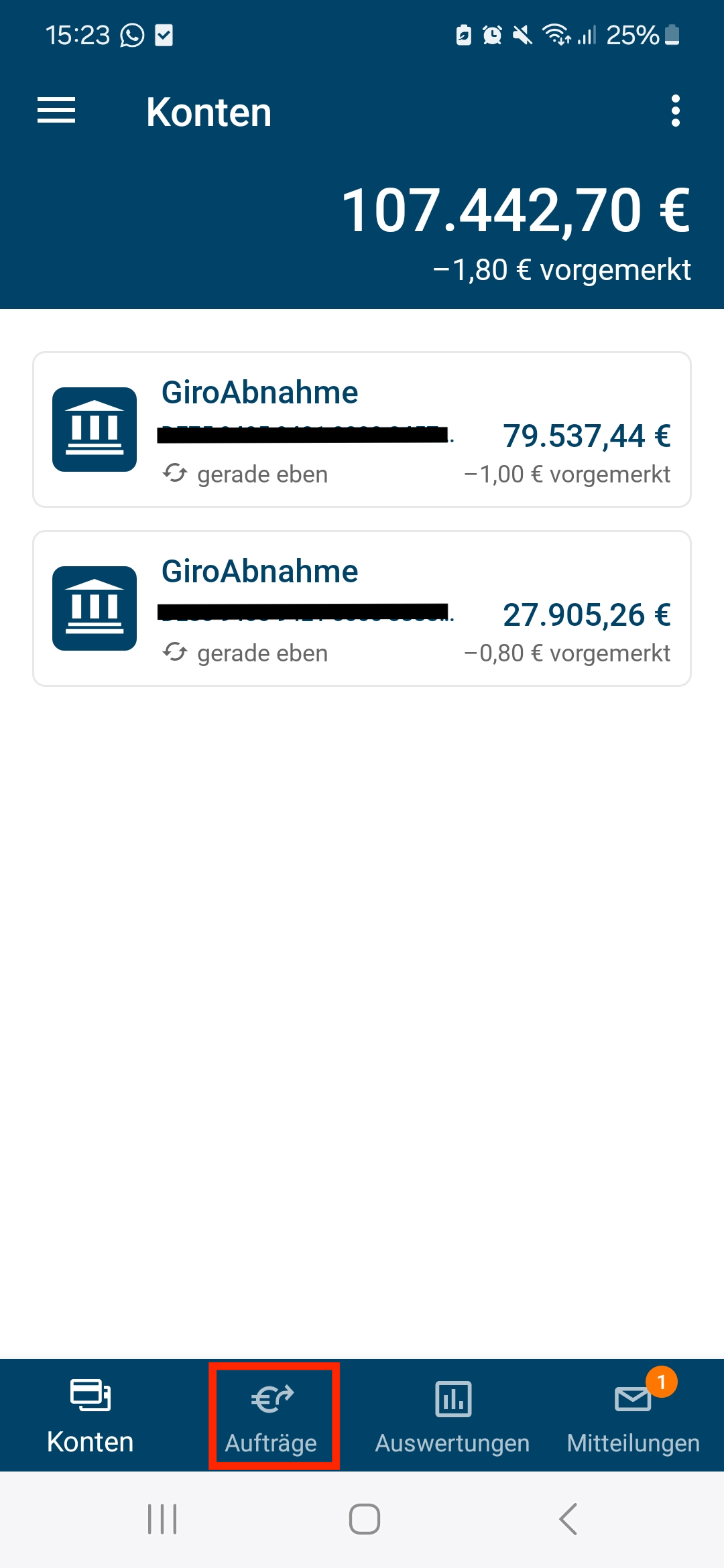Image resolution: width=724 pixels, height=1568 pixels.
Task: Open GiroAbnahme account with 27.905,26 €
Action: [x=362, y=608]
